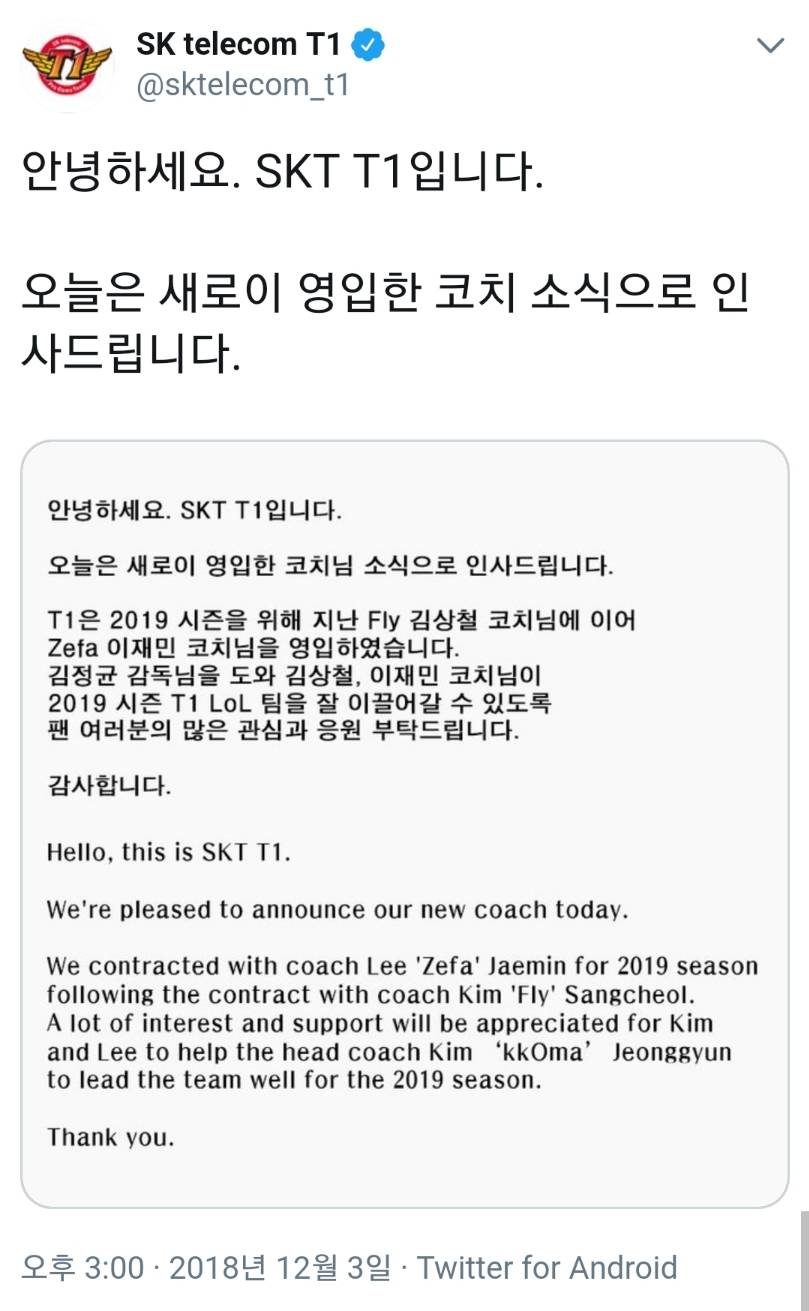Open the SK telecom T1 account name
The image size is (809, 1311).
(240, 45)
